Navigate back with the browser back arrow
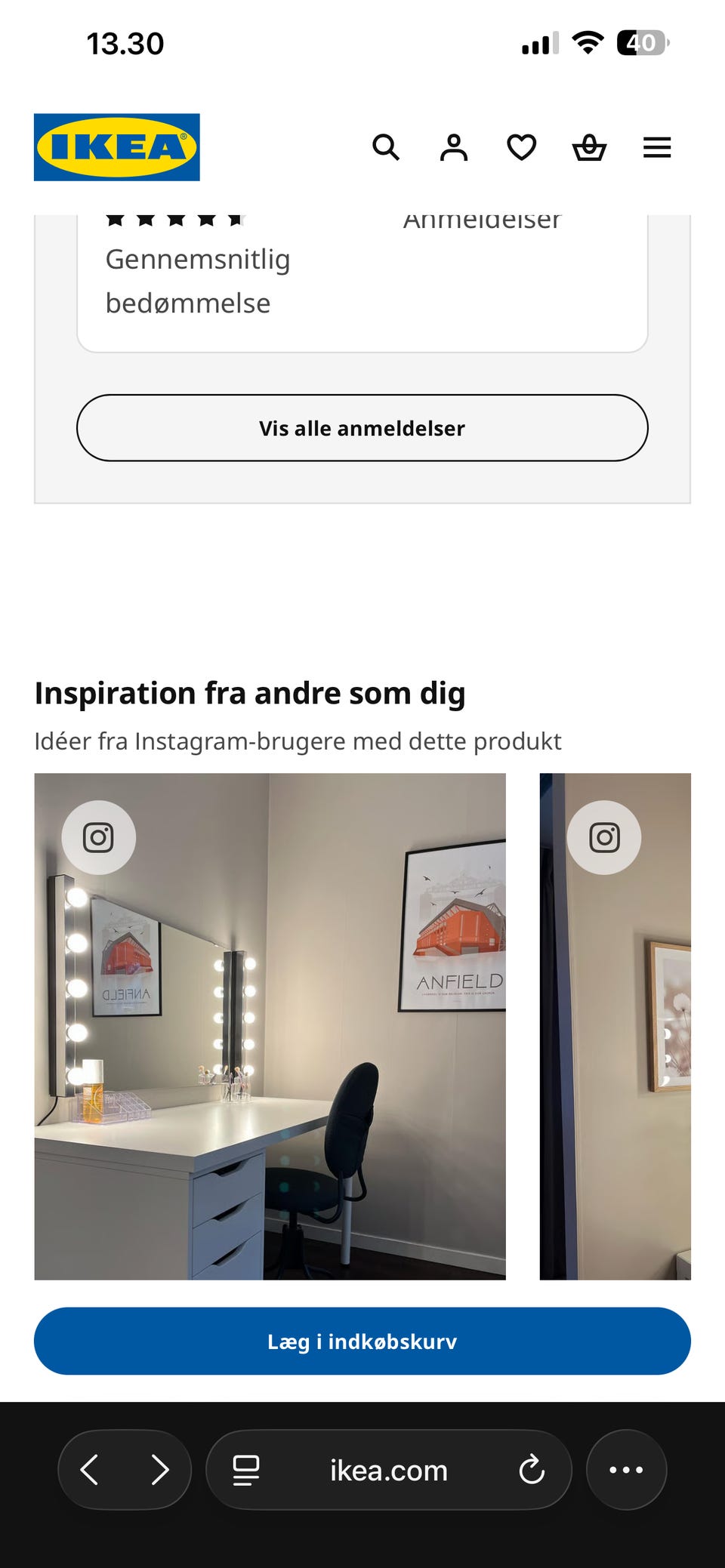The height and width of the screenshot is (1568, 725). tap(90, 1470)
